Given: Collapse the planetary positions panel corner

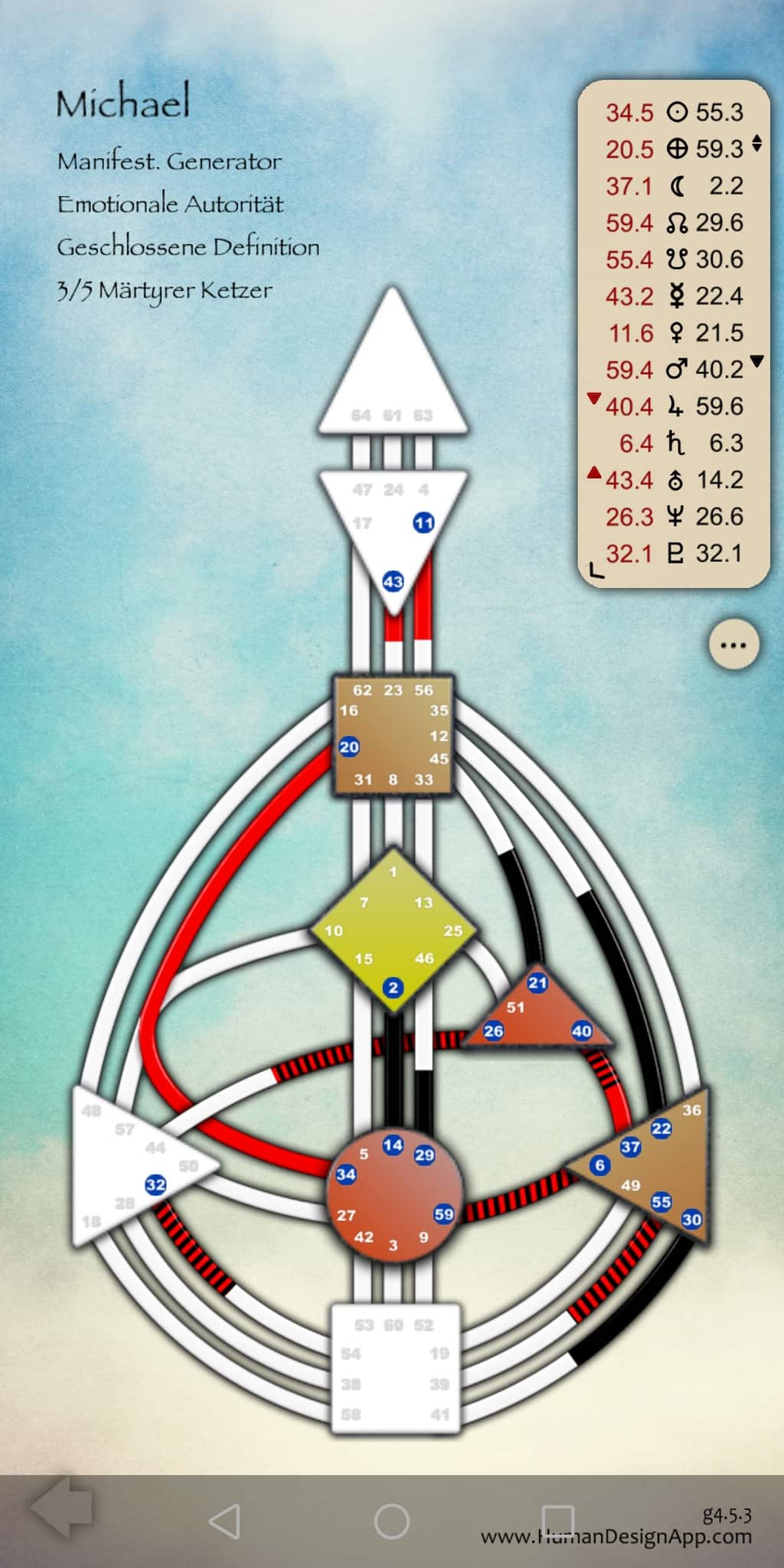Looking at the screenshot, I should pos(595,570).
